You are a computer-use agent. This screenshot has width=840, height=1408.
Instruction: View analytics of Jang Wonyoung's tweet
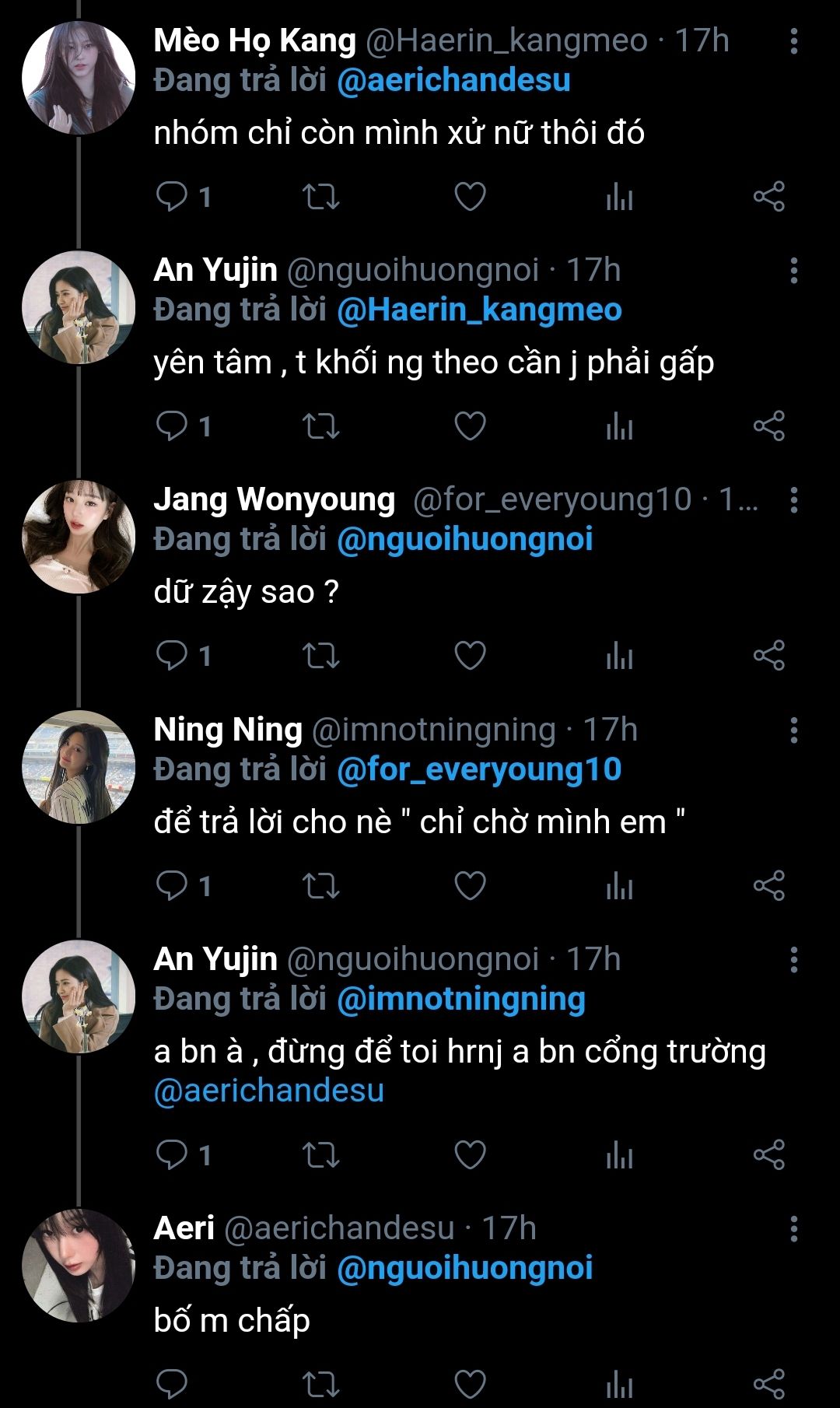(619, 656)
